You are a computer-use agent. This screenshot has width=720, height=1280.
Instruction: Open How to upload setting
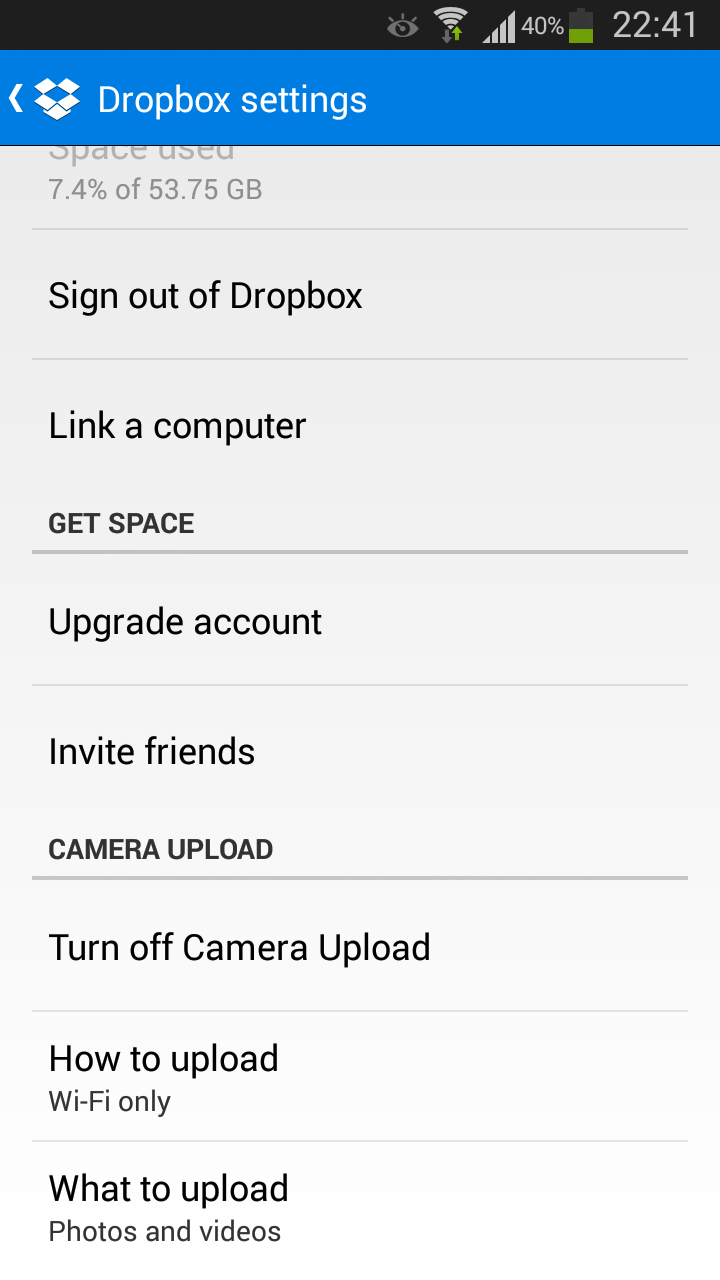point(360,1077)
